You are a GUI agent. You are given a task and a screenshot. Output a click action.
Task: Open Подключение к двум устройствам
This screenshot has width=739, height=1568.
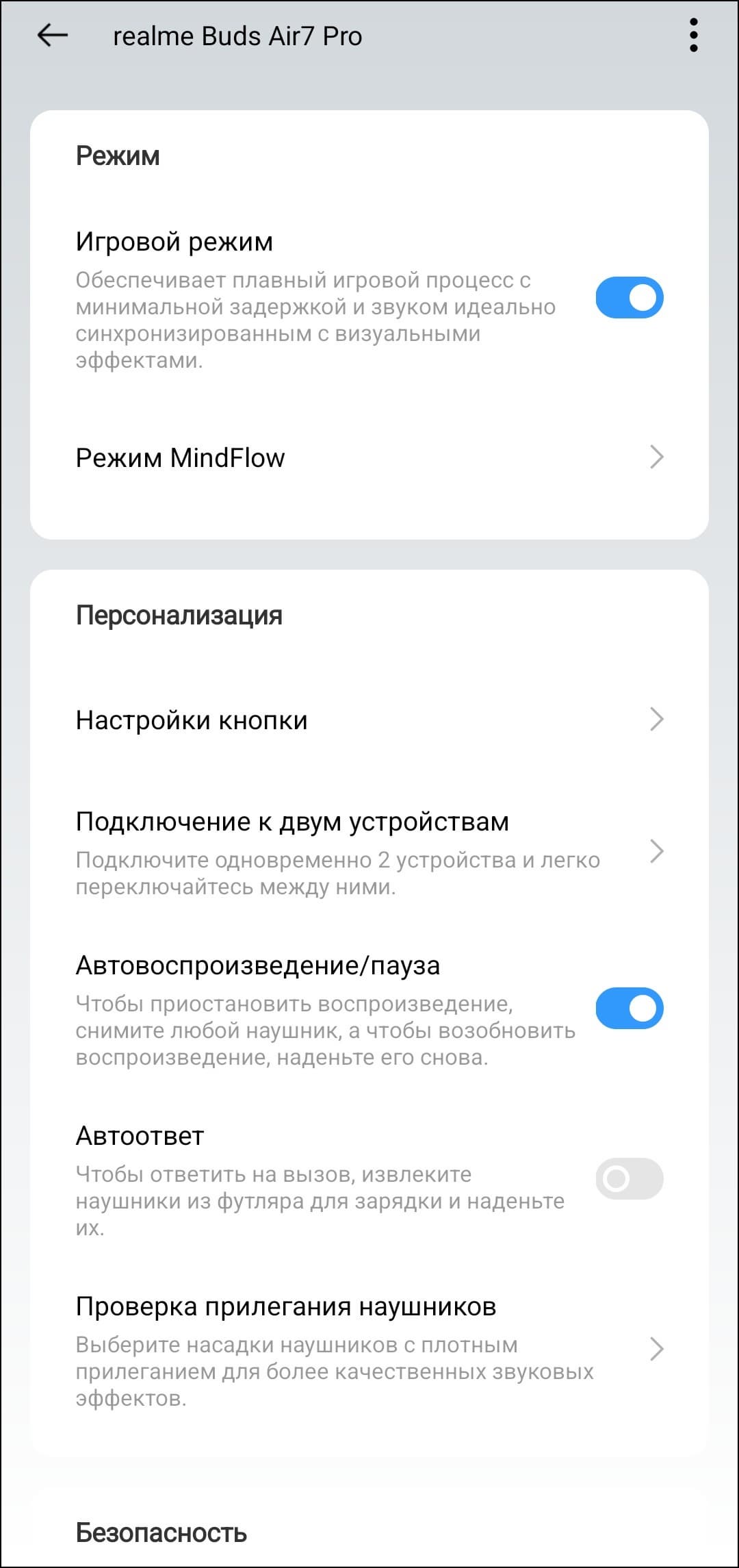369,851
